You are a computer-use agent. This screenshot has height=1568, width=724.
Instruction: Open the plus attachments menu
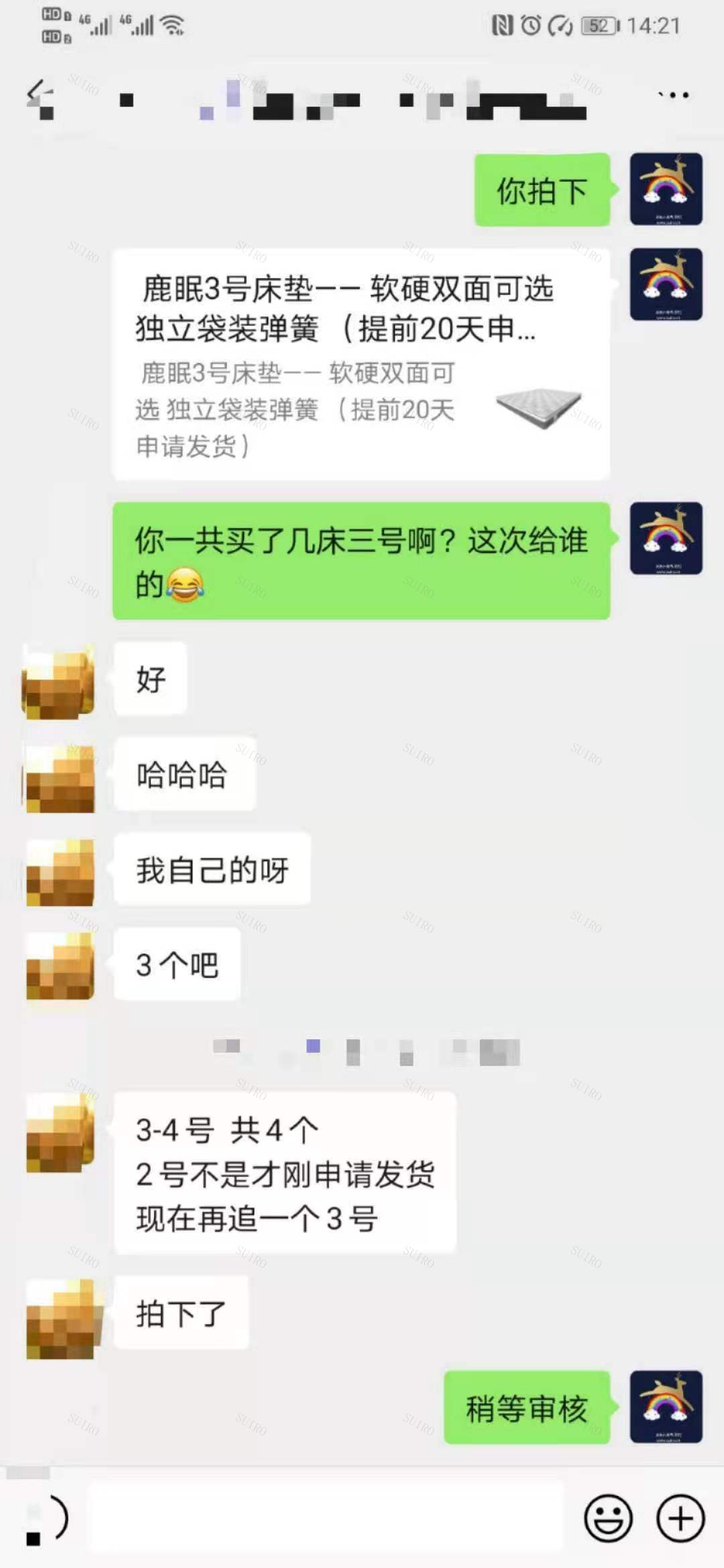pyautogui.click(x=680, y=1518)
